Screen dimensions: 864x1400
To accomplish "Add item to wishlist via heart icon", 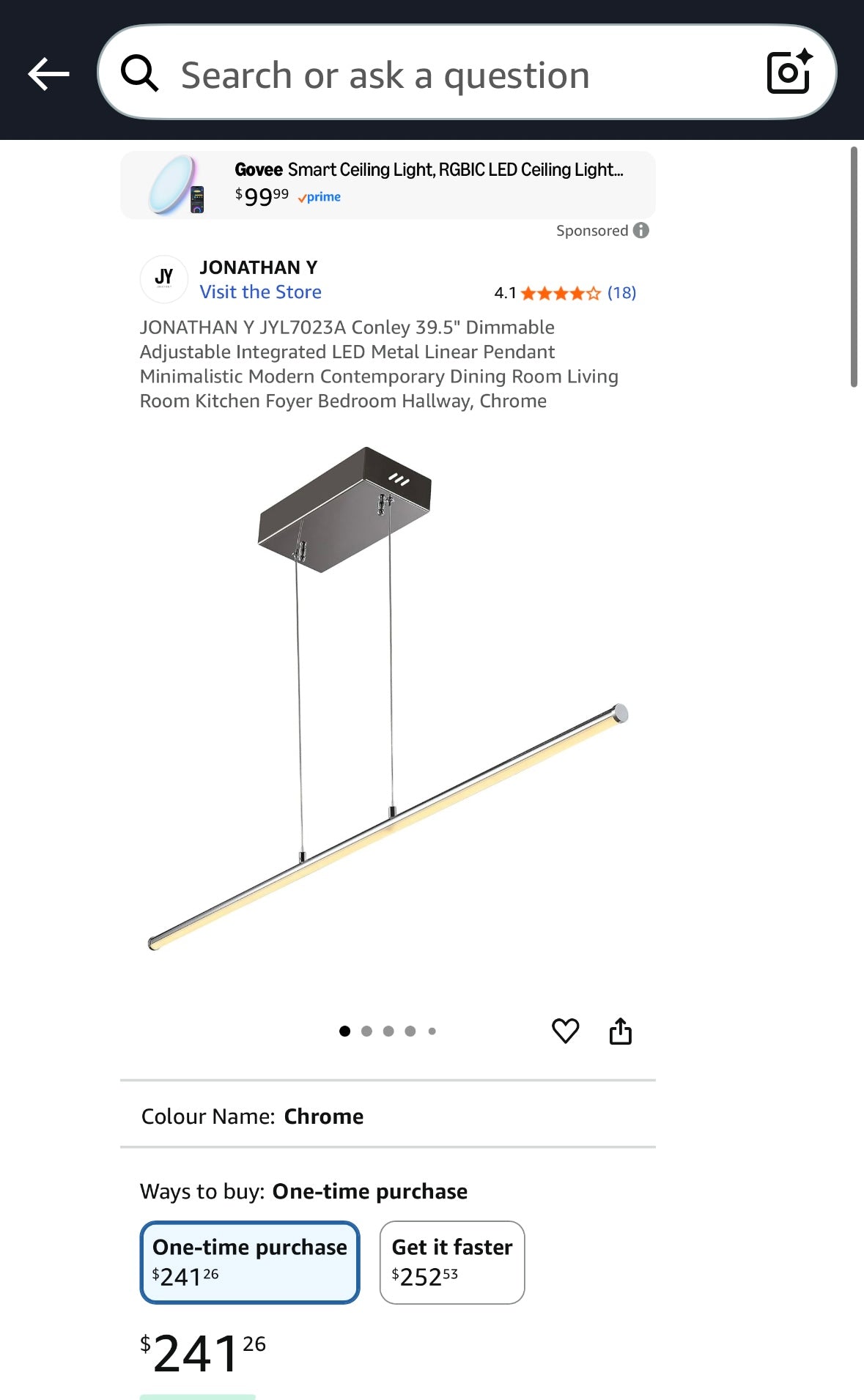I will coord(566,1031).
